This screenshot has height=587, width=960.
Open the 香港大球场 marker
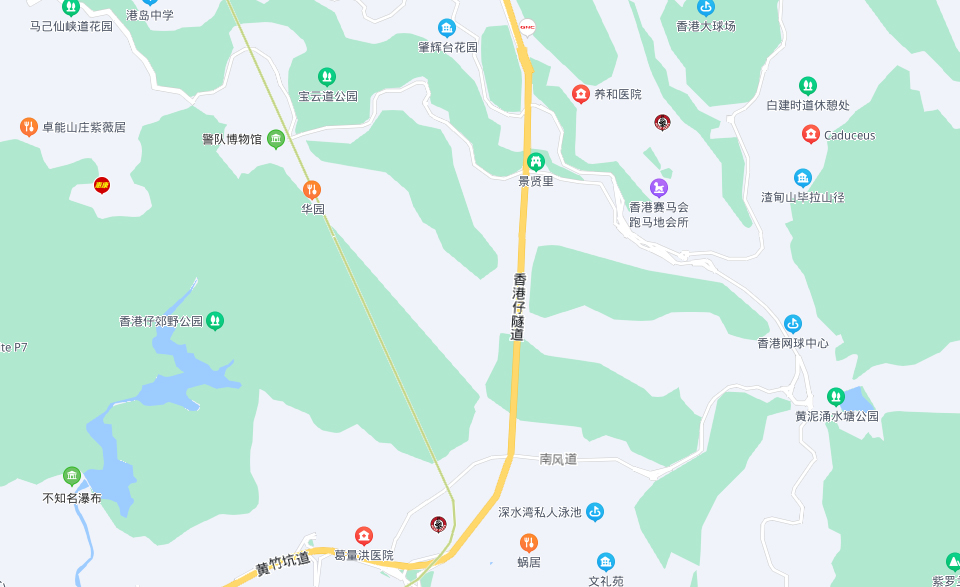[706, 8]
